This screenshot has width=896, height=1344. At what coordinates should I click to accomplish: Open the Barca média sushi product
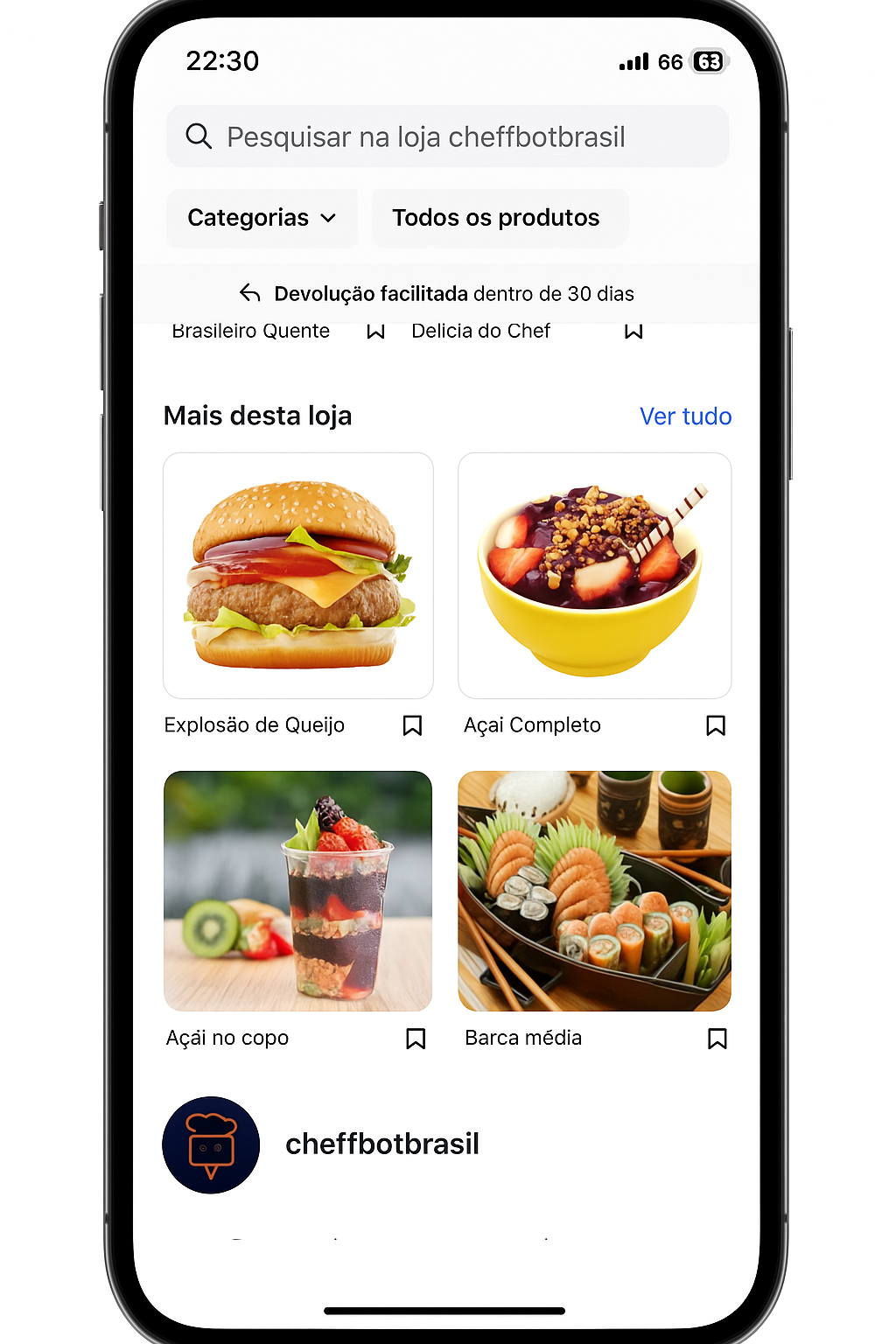tap(594, 891)
